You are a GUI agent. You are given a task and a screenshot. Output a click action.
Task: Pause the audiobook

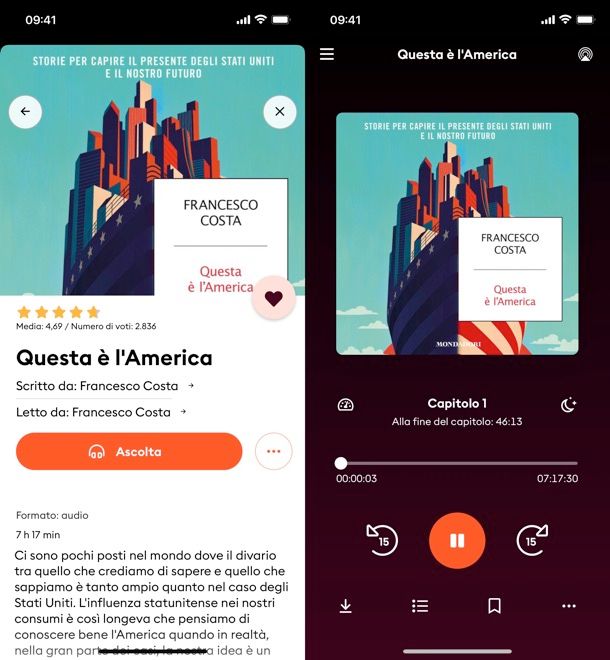point(457,541)
